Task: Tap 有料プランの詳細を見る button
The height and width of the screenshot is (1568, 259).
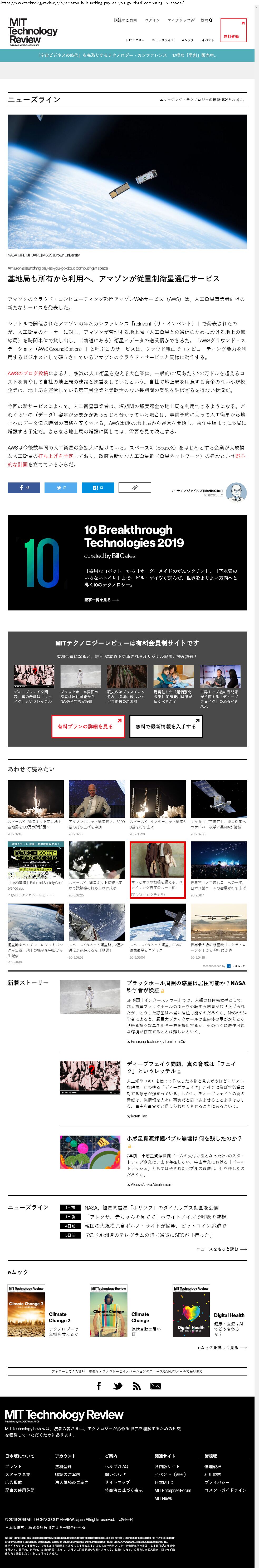Action: point(88,726)
